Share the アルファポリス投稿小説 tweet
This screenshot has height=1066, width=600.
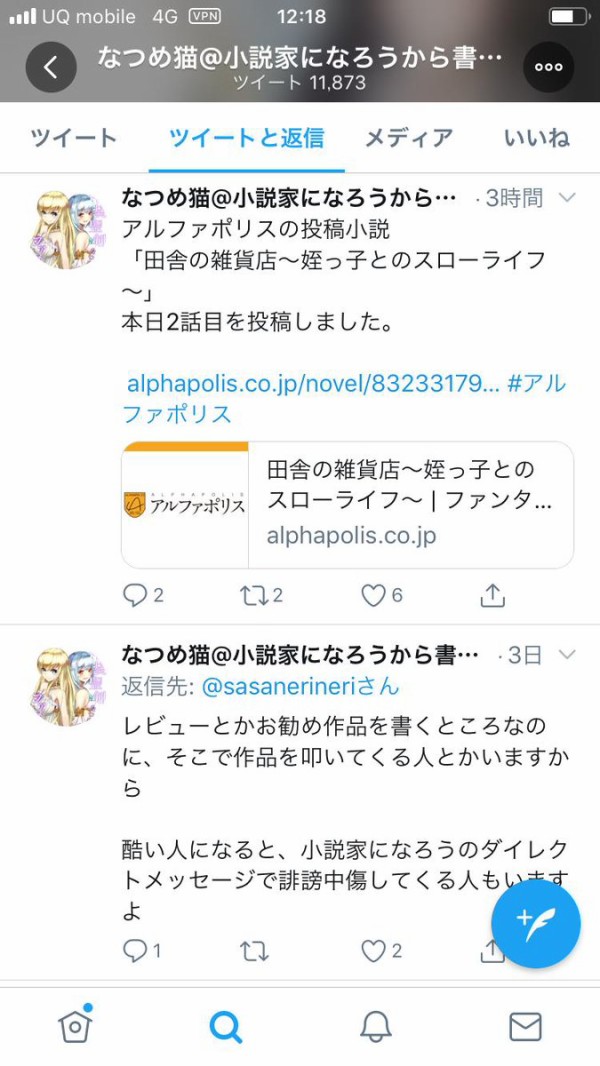pos(491,596)
